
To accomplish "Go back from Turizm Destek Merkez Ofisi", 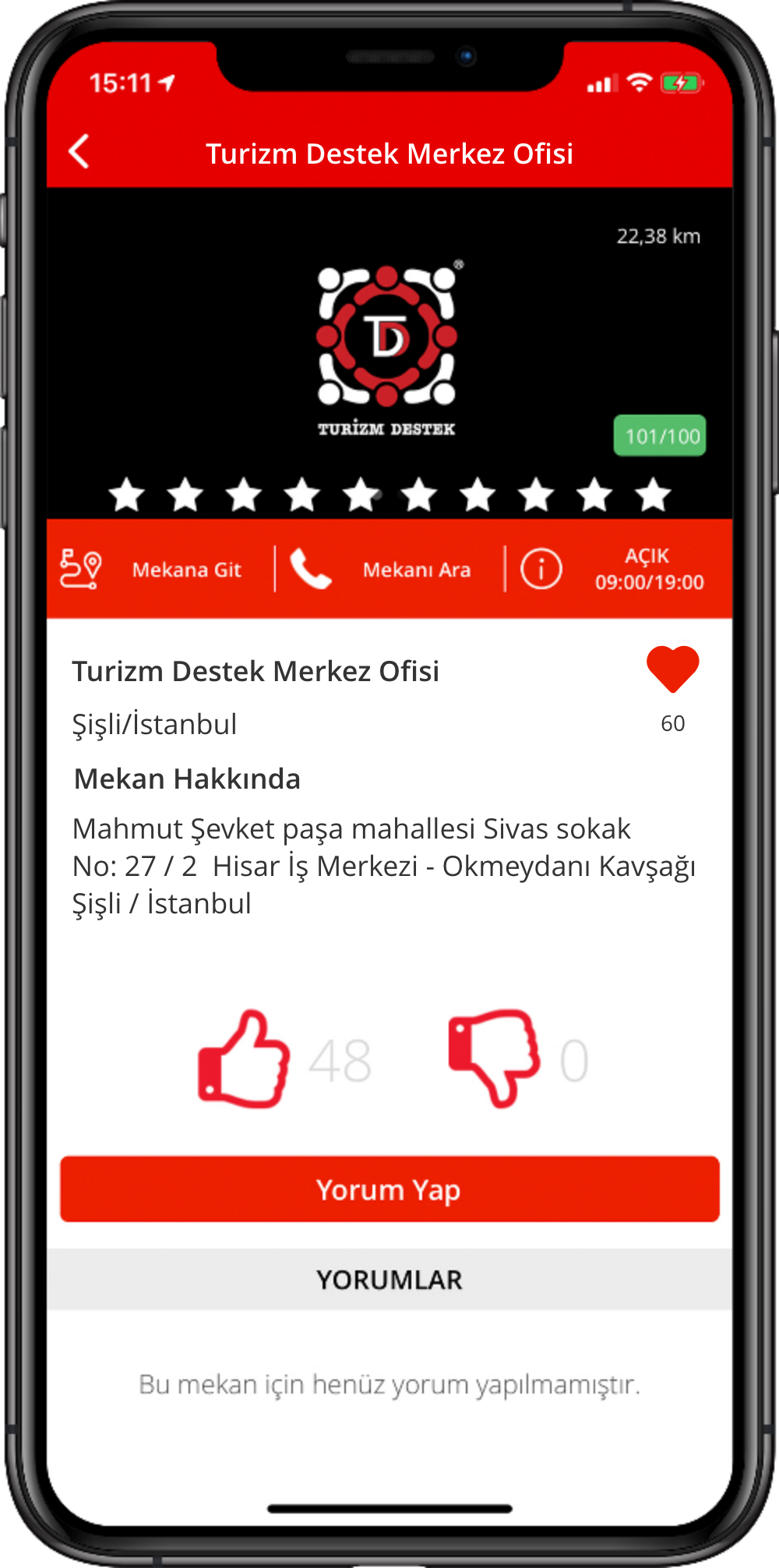I will (79, 152).
